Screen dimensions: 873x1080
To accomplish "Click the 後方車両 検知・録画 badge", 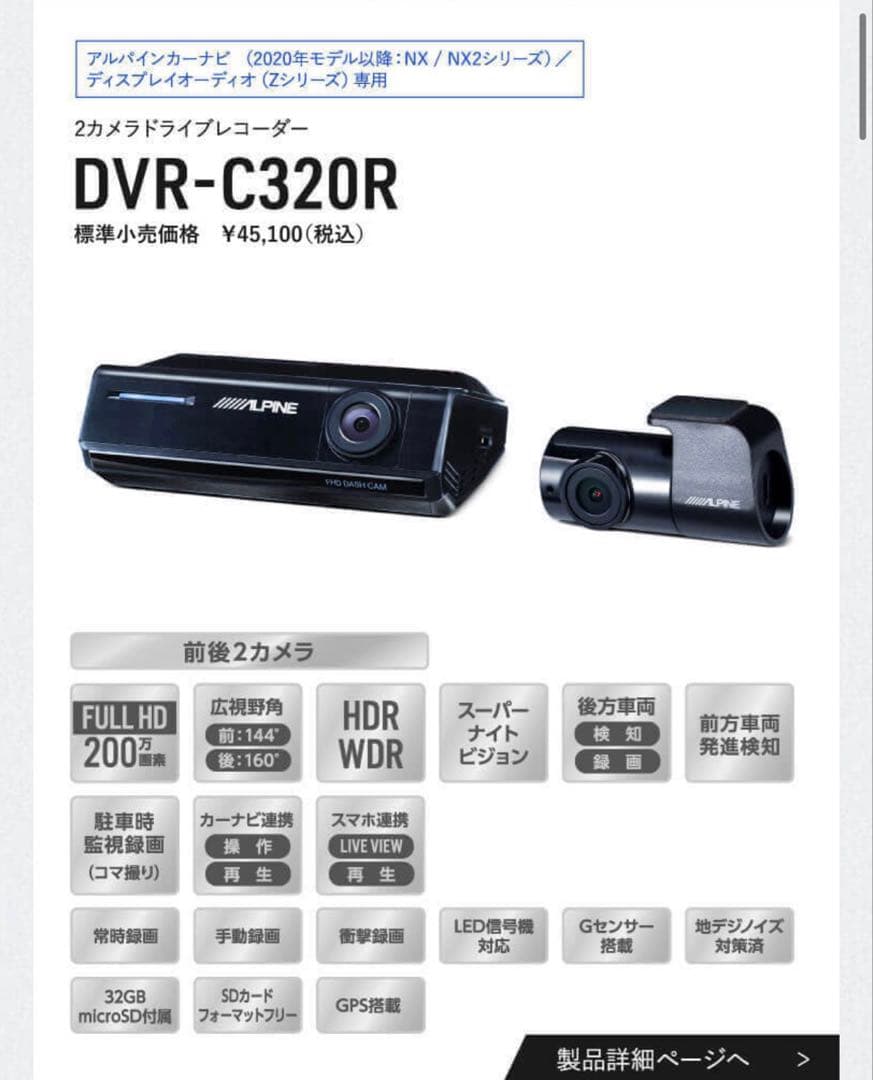I will [618, 734].
